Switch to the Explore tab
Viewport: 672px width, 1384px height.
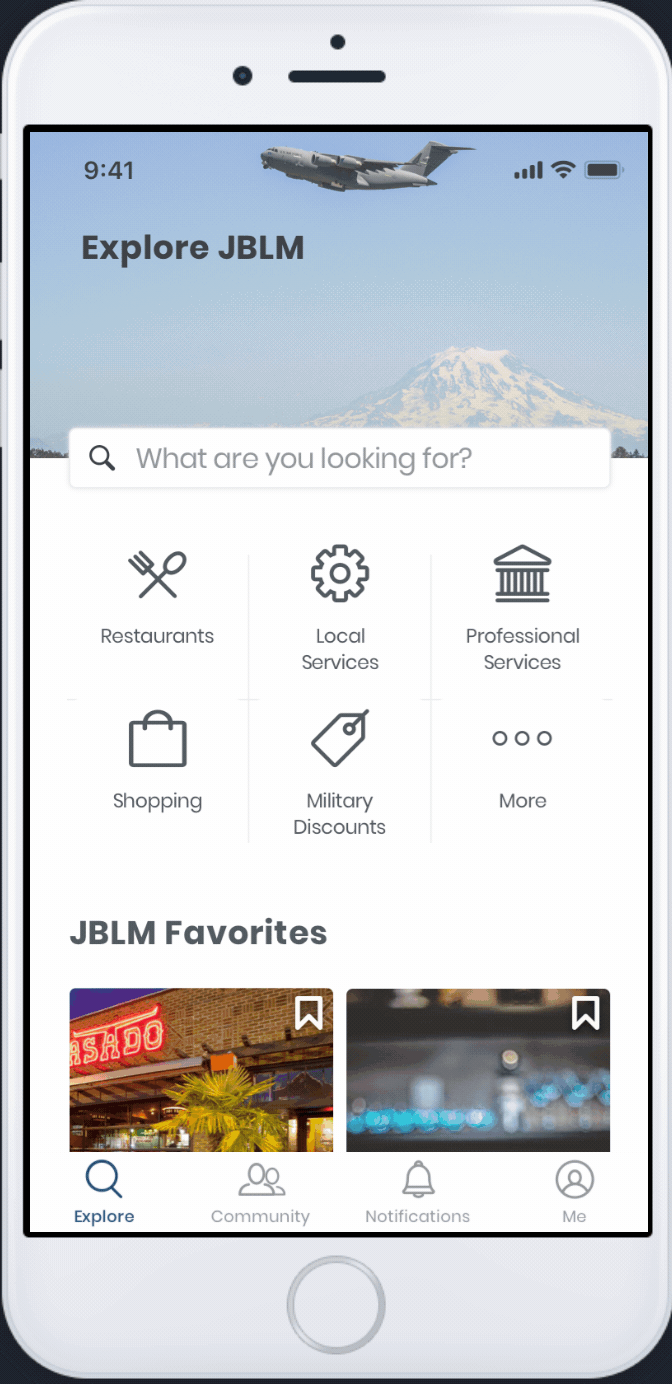(104, 1192)
